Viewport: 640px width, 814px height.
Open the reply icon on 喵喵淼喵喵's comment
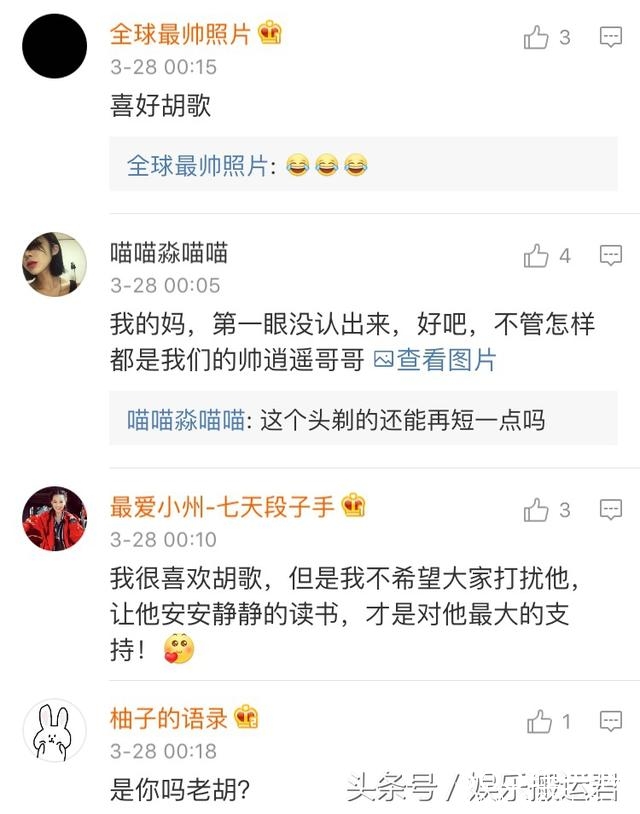pos(610,257)
